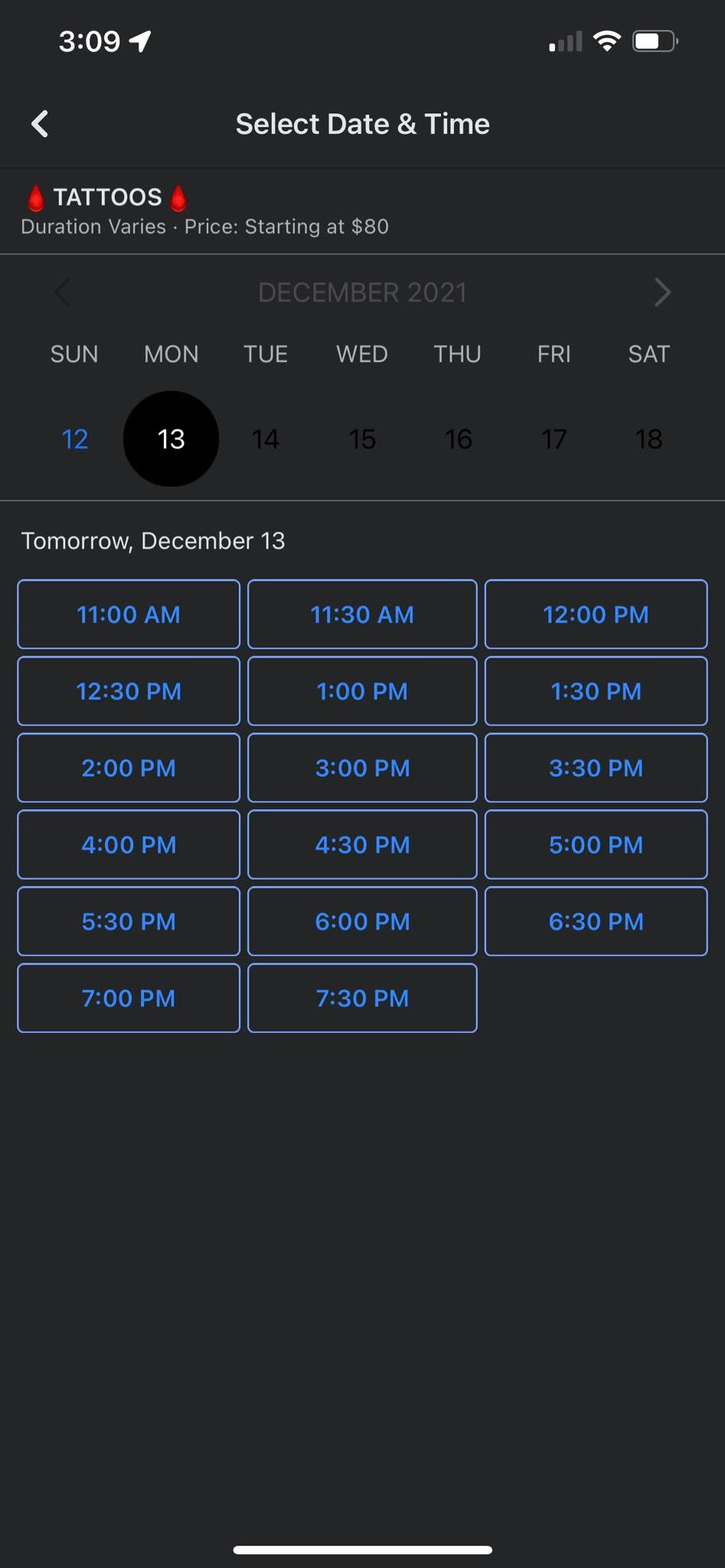Choose 5:00 PM appointment time
Screen dimensions: 725x1568
[596, 844]
